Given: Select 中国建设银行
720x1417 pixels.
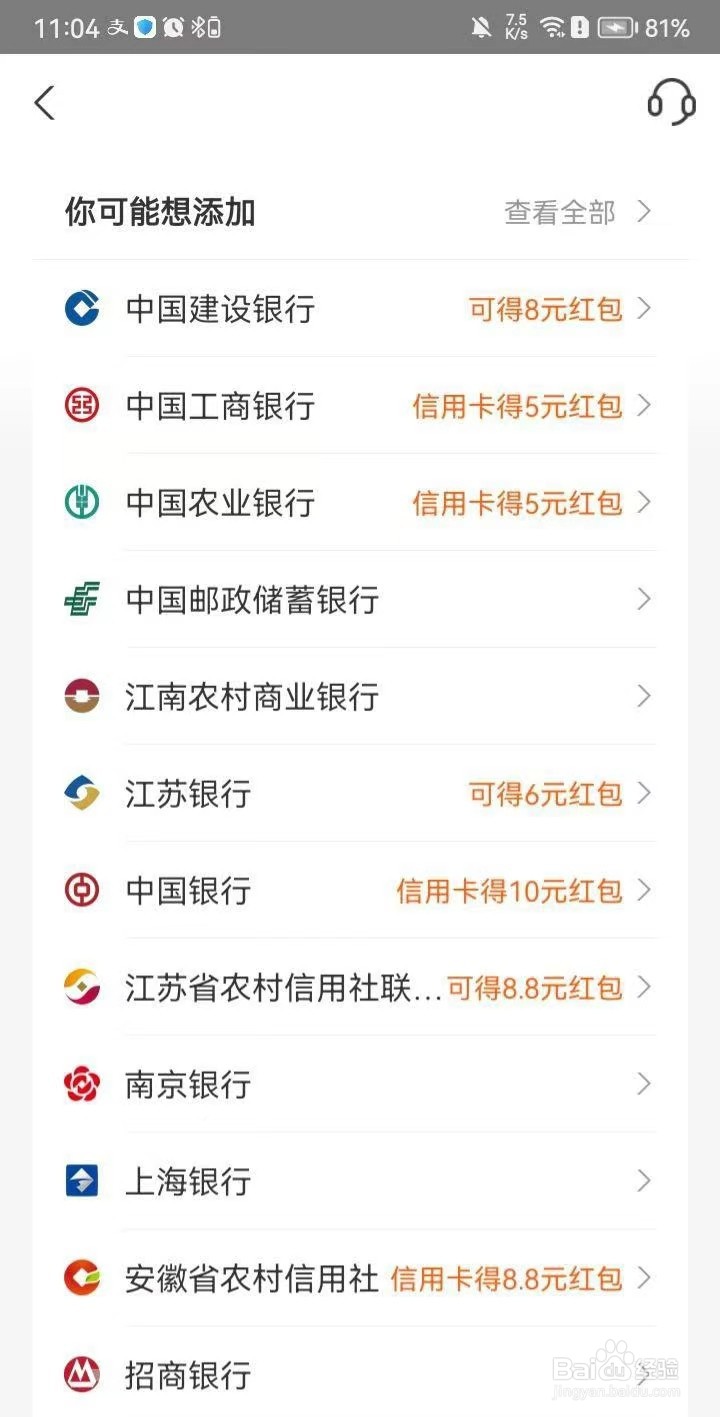Looking at the screenshot, I should pyautogui.click(x=360, y=309).
